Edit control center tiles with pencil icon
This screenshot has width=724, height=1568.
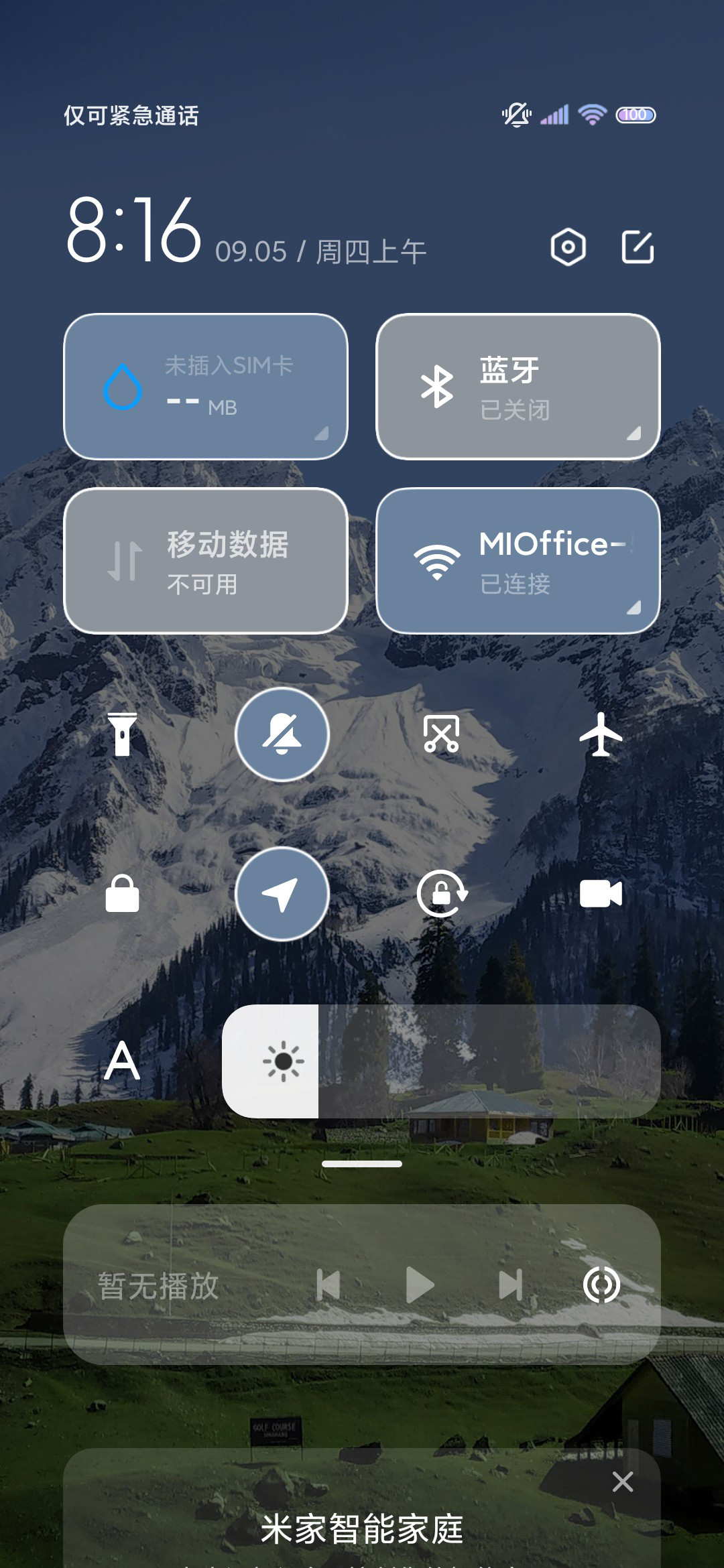[x=637, y=247]
